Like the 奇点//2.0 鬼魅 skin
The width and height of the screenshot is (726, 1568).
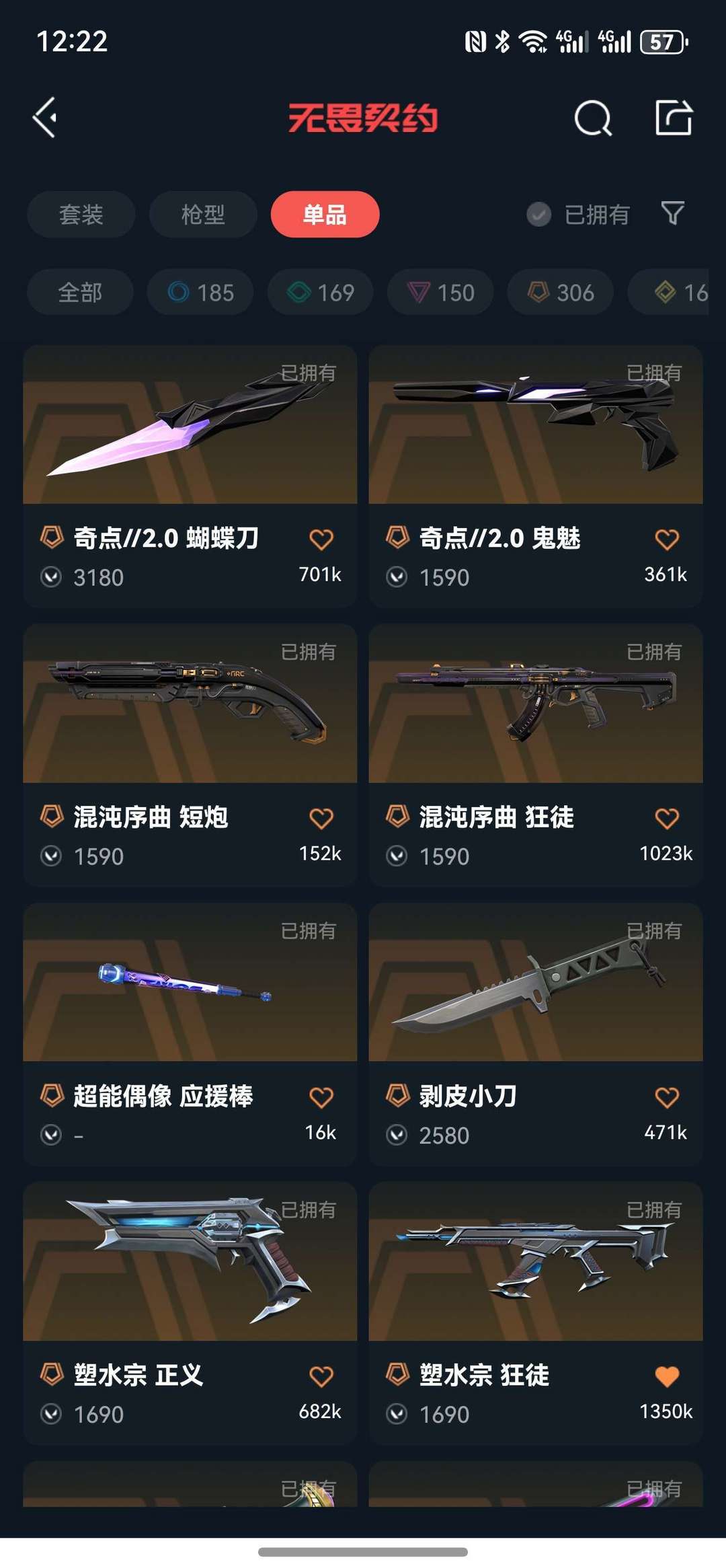[x=667, y=539]
